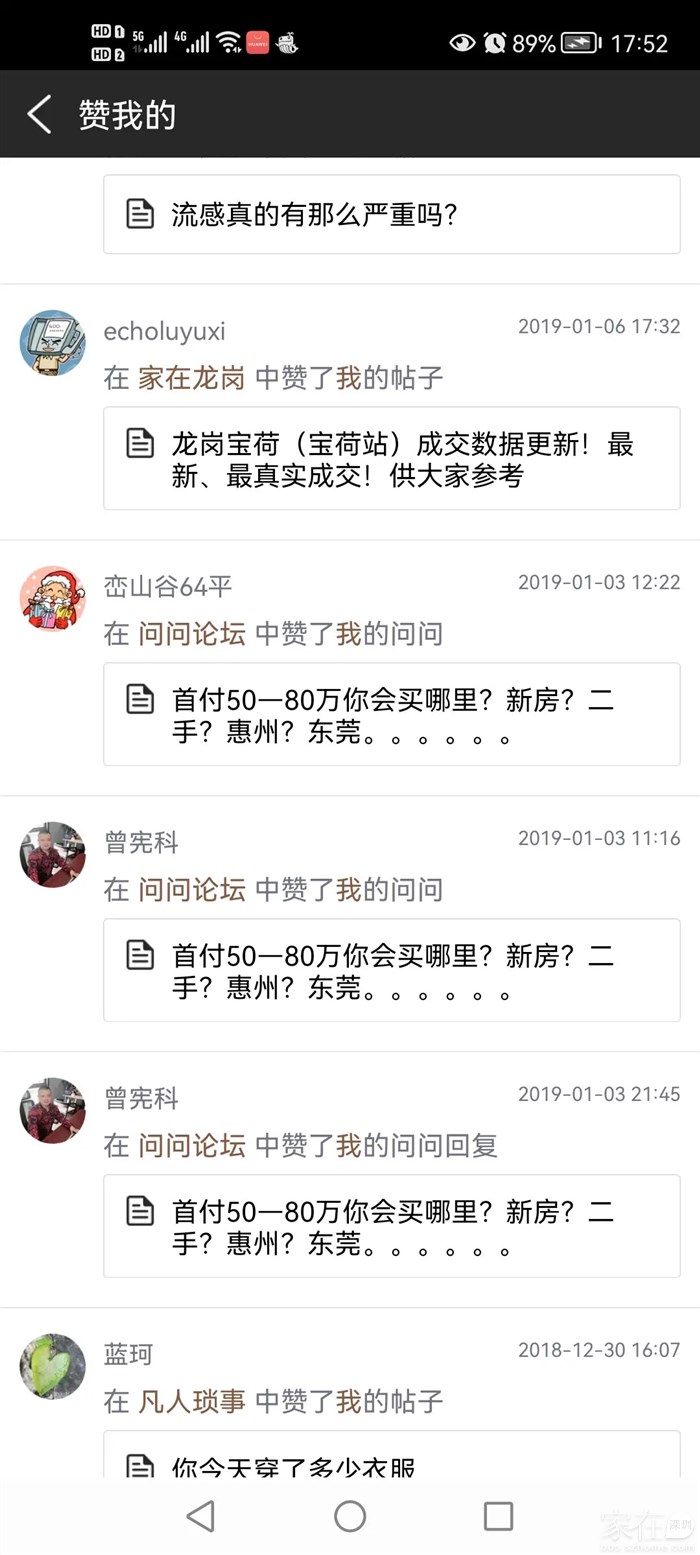Viewport: 700px width, 1555px height.
Task: Open recent apps from the navigation bar
Action: coord(498,1516)
